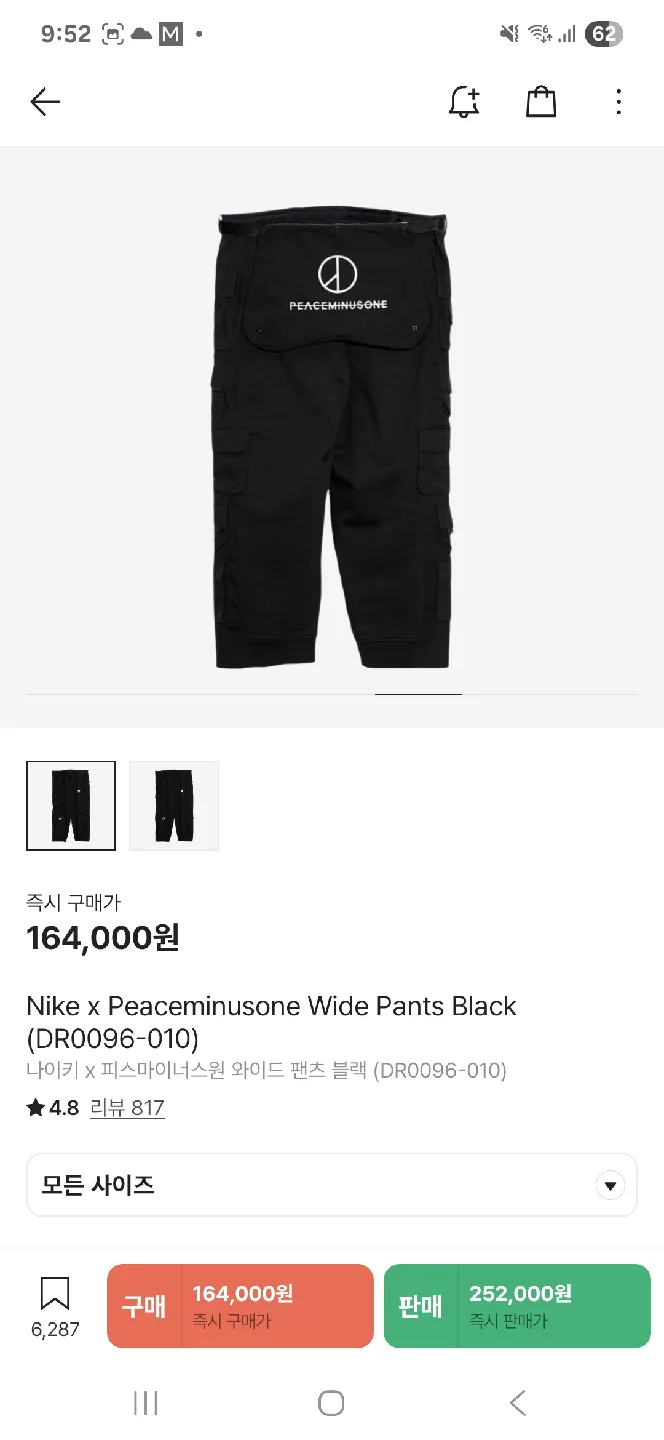Bookmark this product
The image size is (664, 1440).
pos(55,1305)
